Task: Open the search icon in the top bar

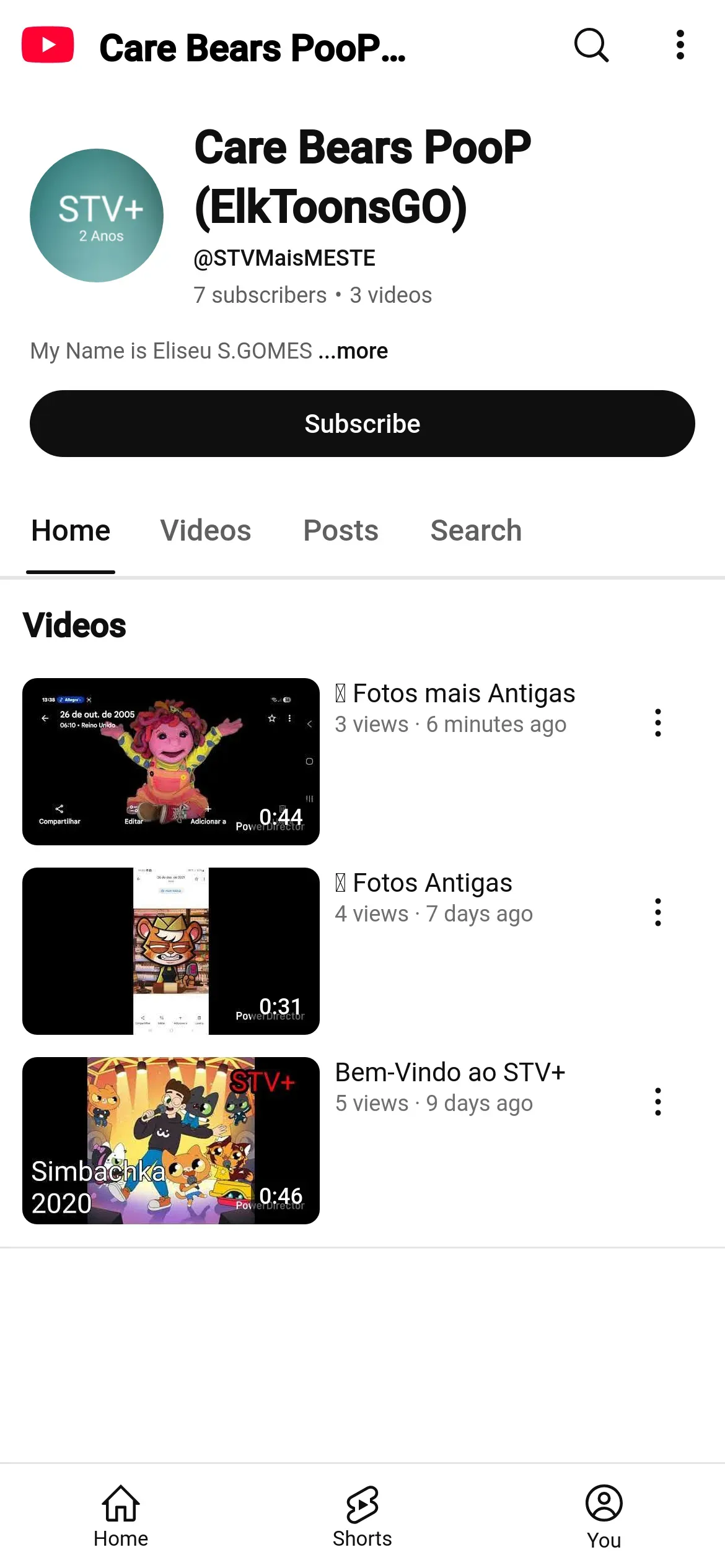Action: pyautogui.click(x=591, y=45)
